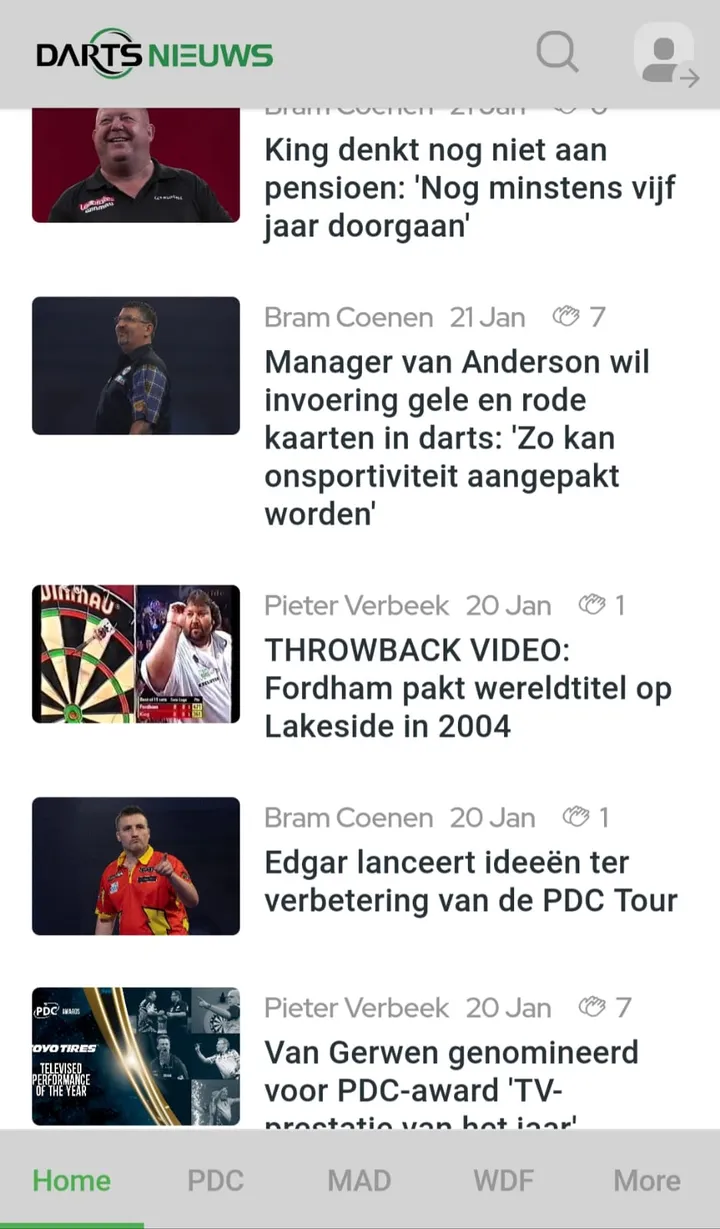Open the Dartsnieuws logo home link

154,54
